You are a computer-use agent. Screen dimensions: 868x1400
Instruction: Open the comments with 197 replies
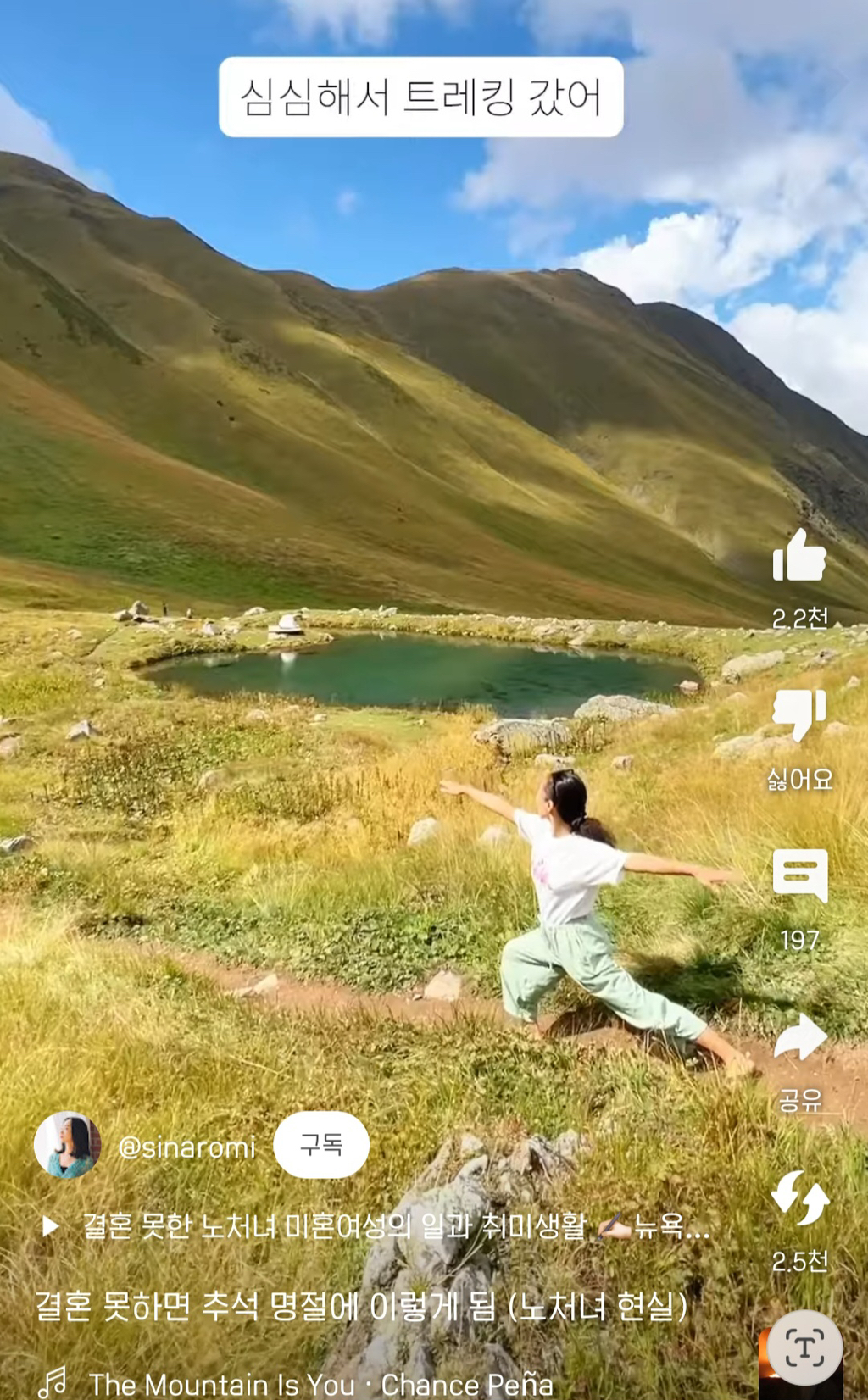pyautogui.click(x=799, y=875)
